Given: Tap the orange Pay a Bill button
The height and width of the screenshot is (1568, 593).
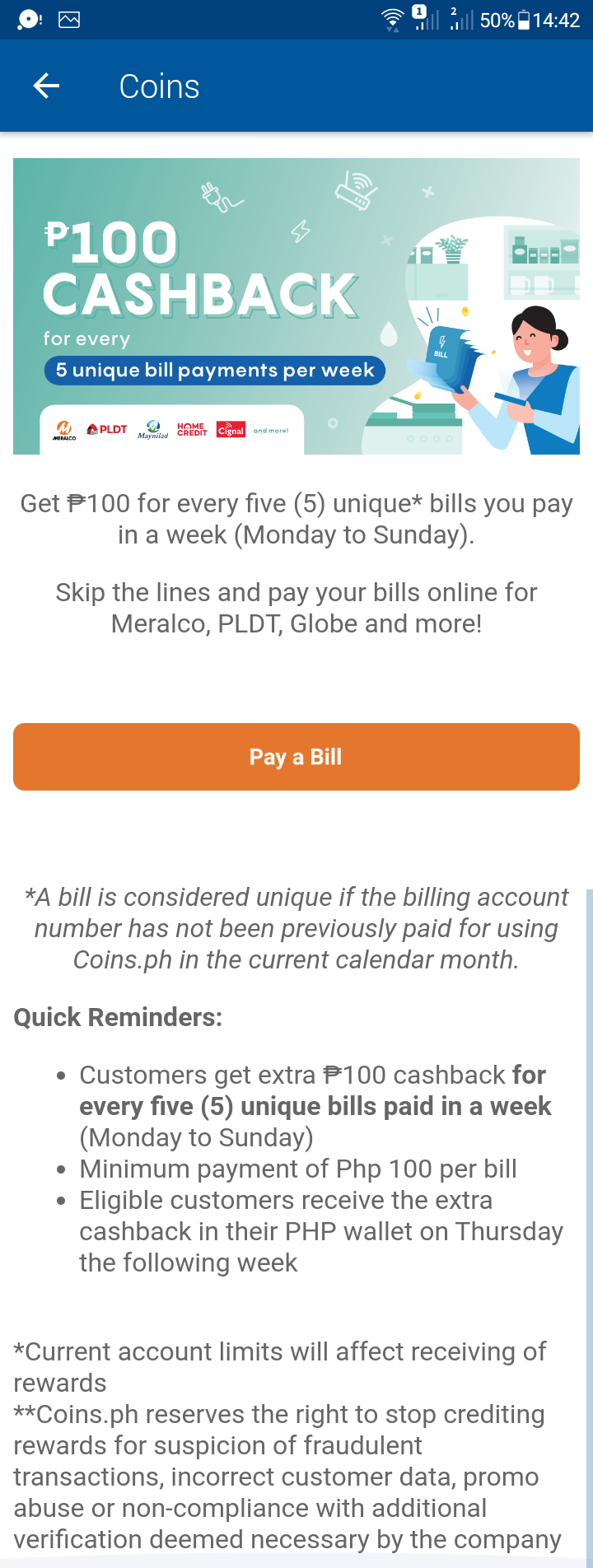Looking at the screenshot, I should (296, 757).
